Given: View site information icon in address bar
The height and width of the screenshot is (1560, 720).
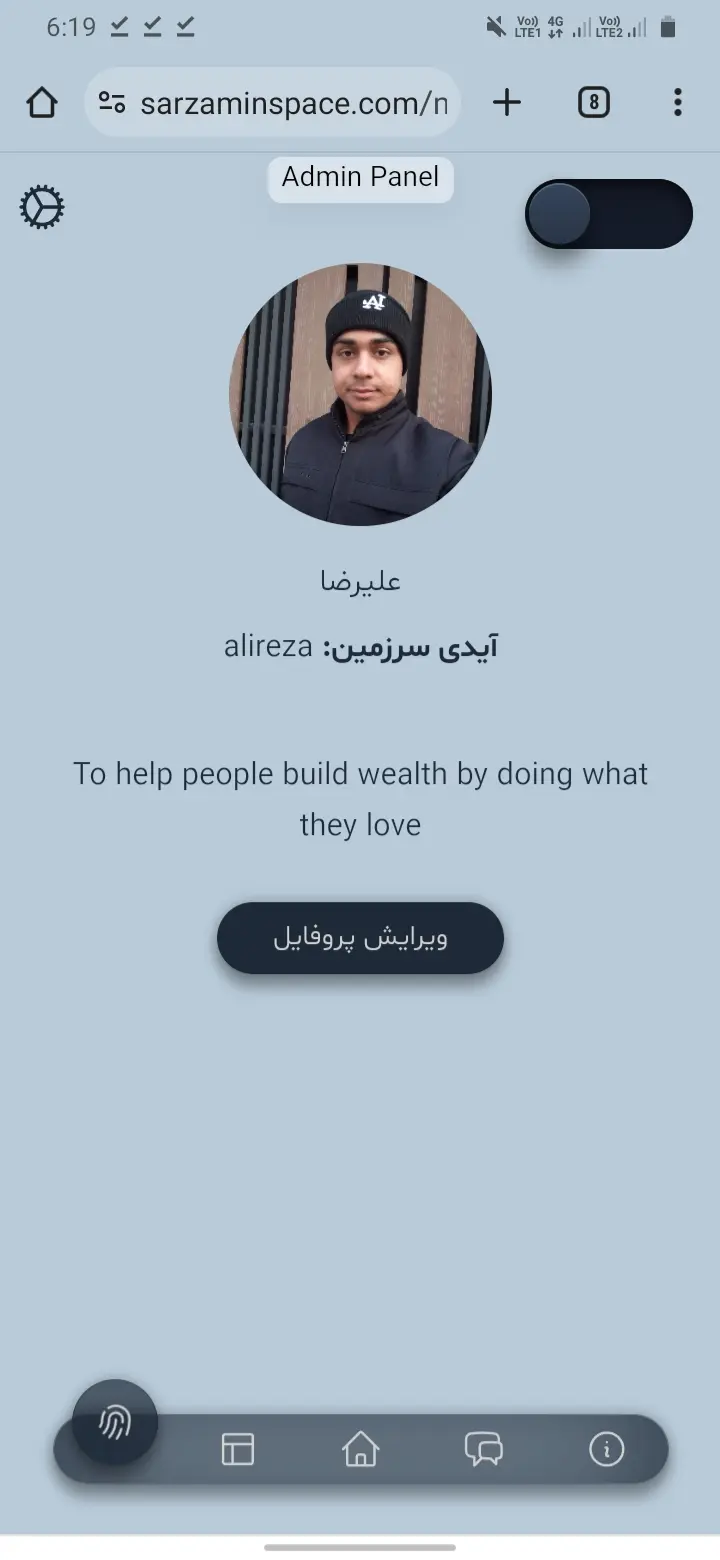Looking at the screenshot, I should [112, 102].
